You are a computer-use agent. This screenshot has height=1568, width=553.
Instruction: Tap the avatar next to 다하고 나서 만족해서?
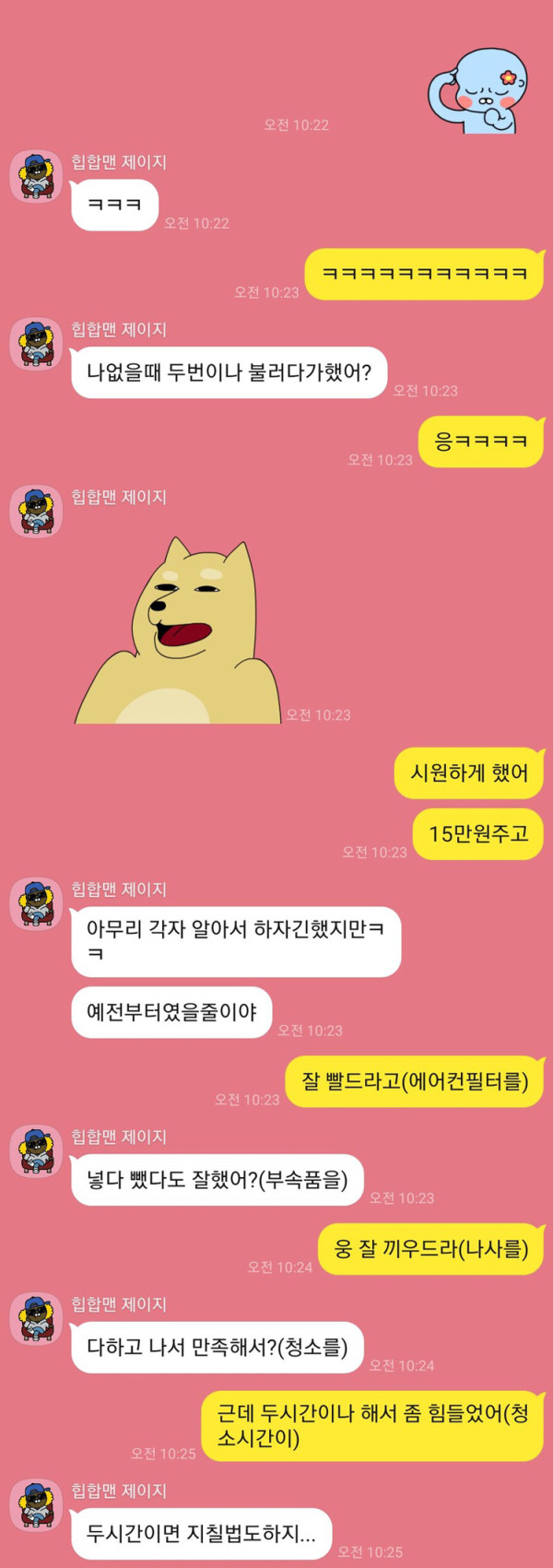pyautogui.click(x=36, y=1319)
